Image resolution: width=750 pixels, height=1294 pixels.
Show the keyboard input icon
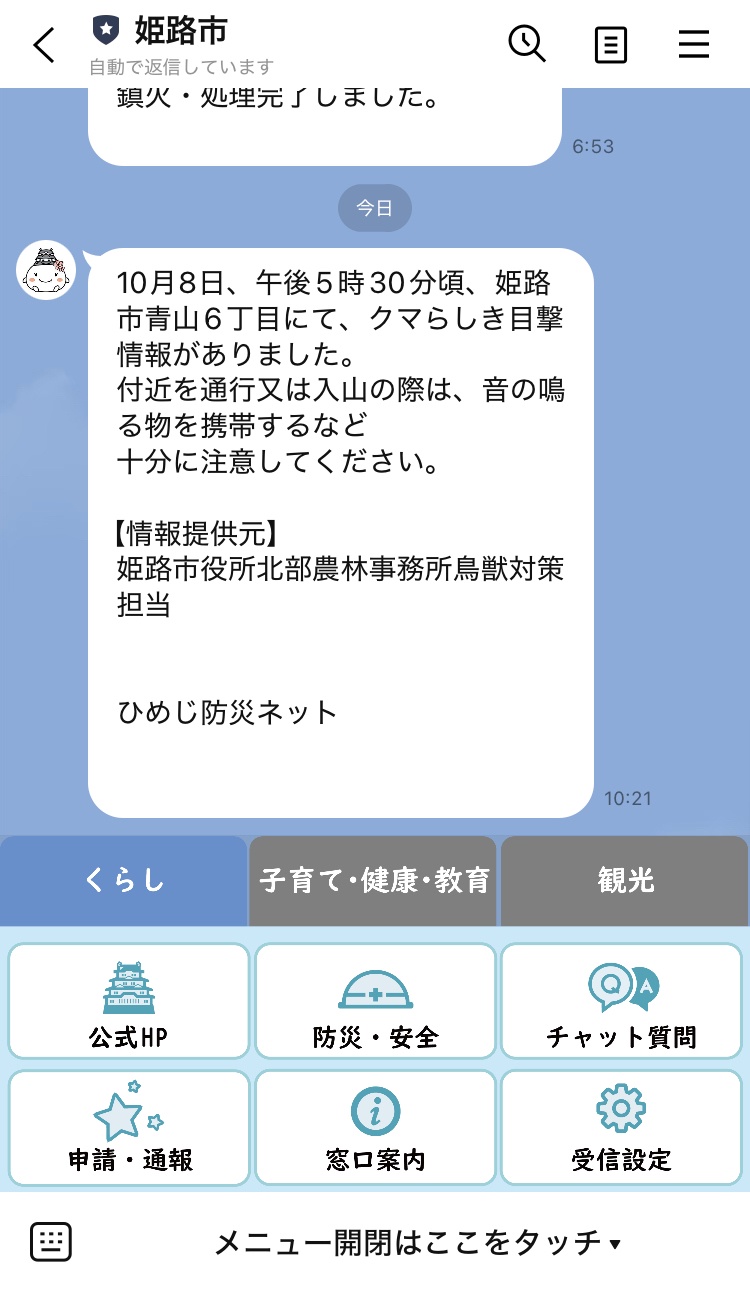pos(51,1242)
